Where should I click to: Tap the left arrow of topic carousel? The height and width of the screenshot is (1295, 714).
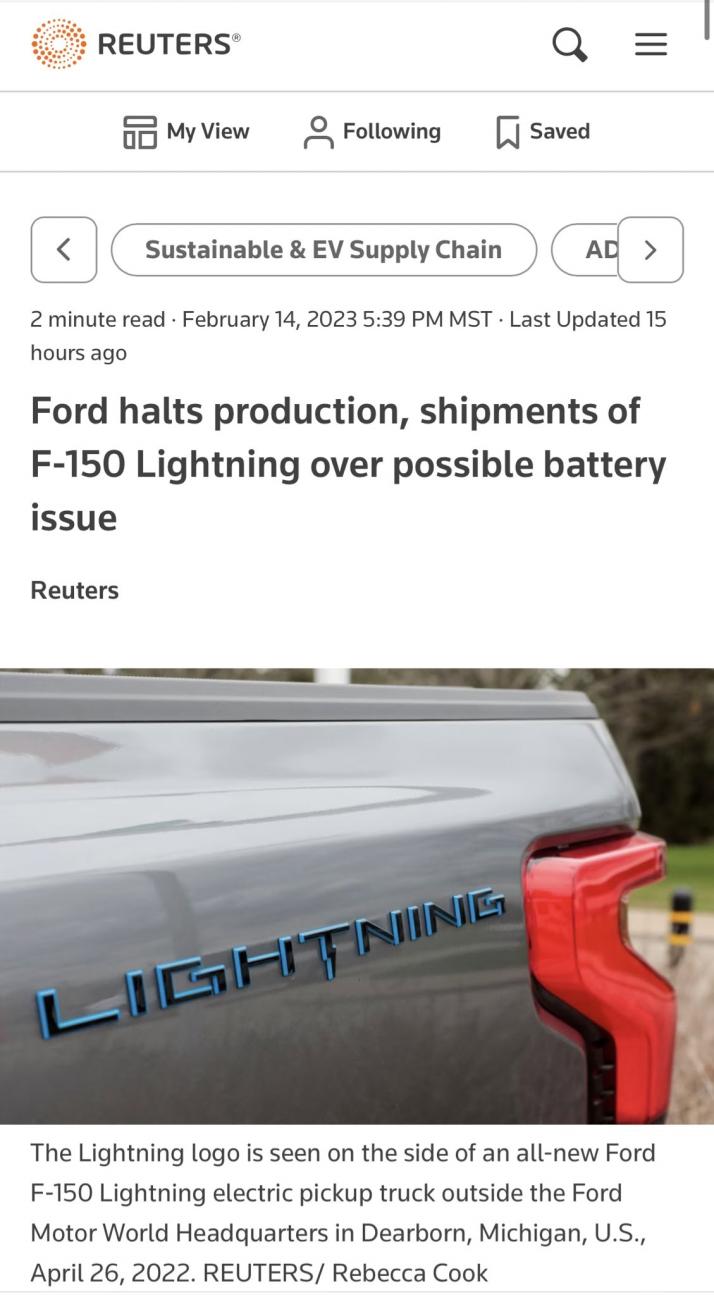click(x=64, y=250)
